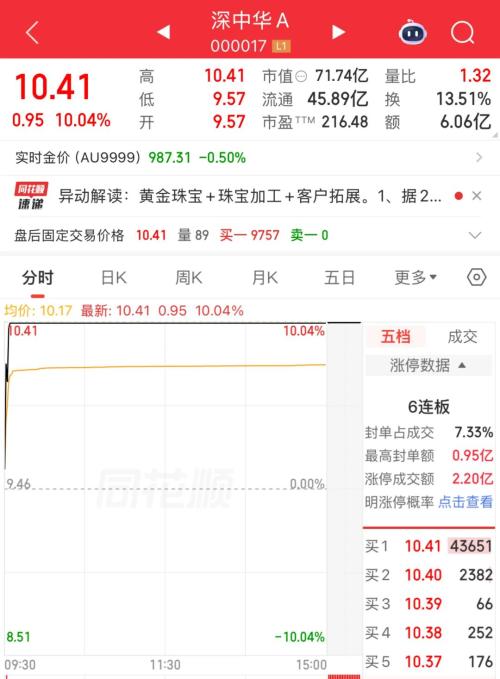Viewport: 500px width, 679px height.
Task: Dismiss the 异动解读 banner
Action: (x=477, y=196)
